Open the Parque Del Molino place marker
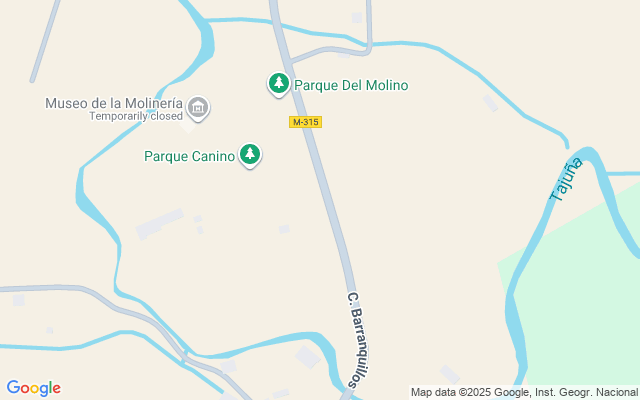Screen dimensions: 640x400 [x=278, y=84]
